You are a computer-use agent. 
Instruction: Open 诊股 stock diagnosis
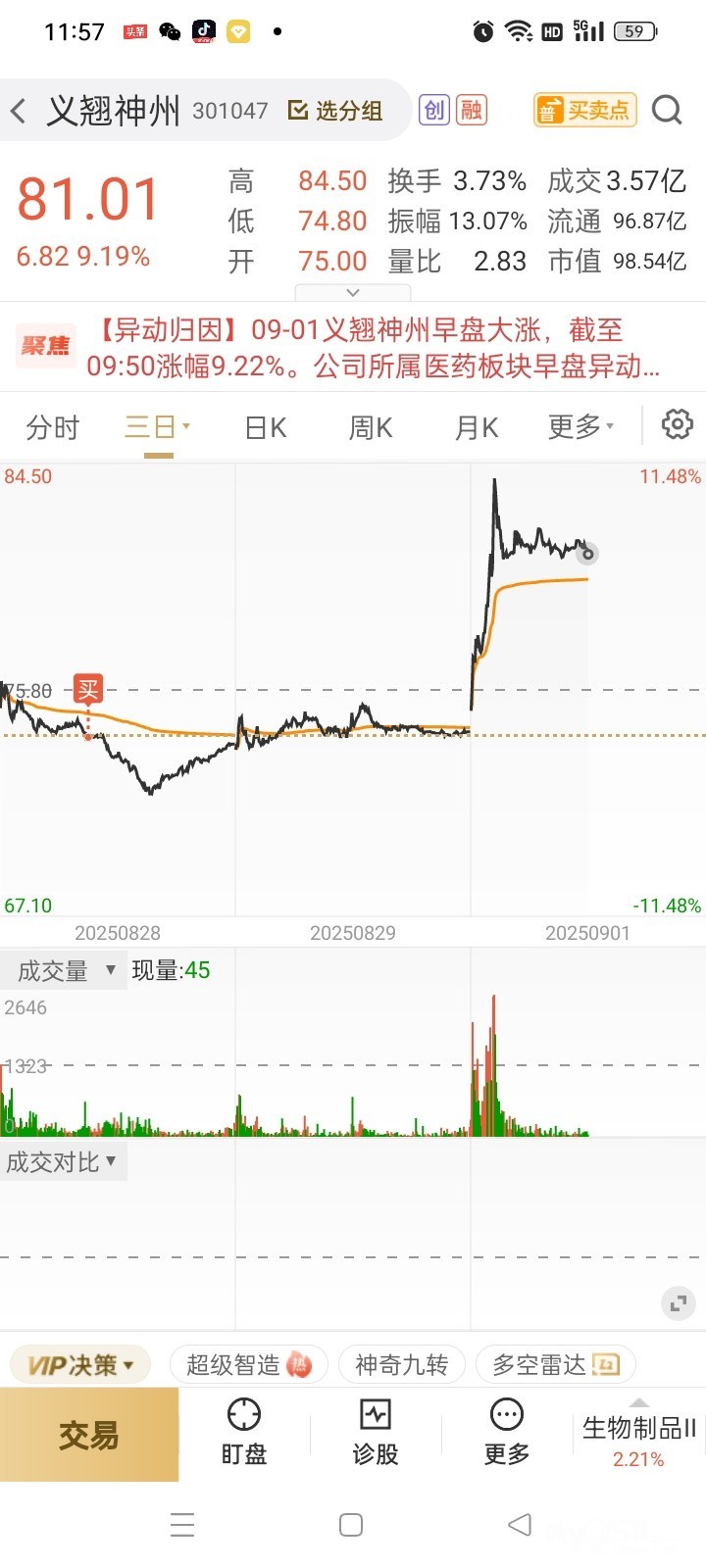pyautogui.click(x=376, y=1434)
